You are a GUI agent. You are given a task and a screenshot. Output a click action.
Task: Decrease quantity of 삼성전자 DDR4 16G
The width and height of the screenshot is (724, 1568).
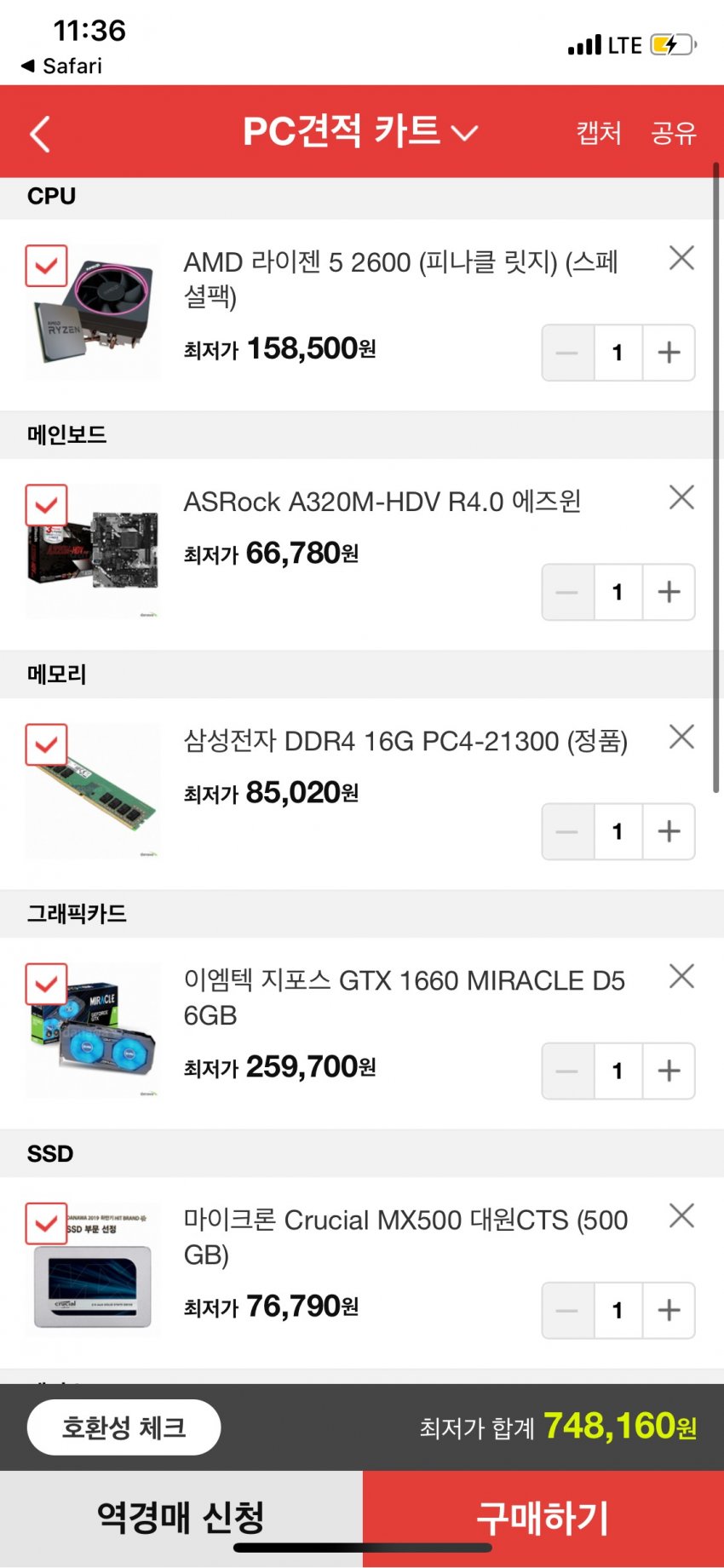pyautogui.click(x=567, y=830)
